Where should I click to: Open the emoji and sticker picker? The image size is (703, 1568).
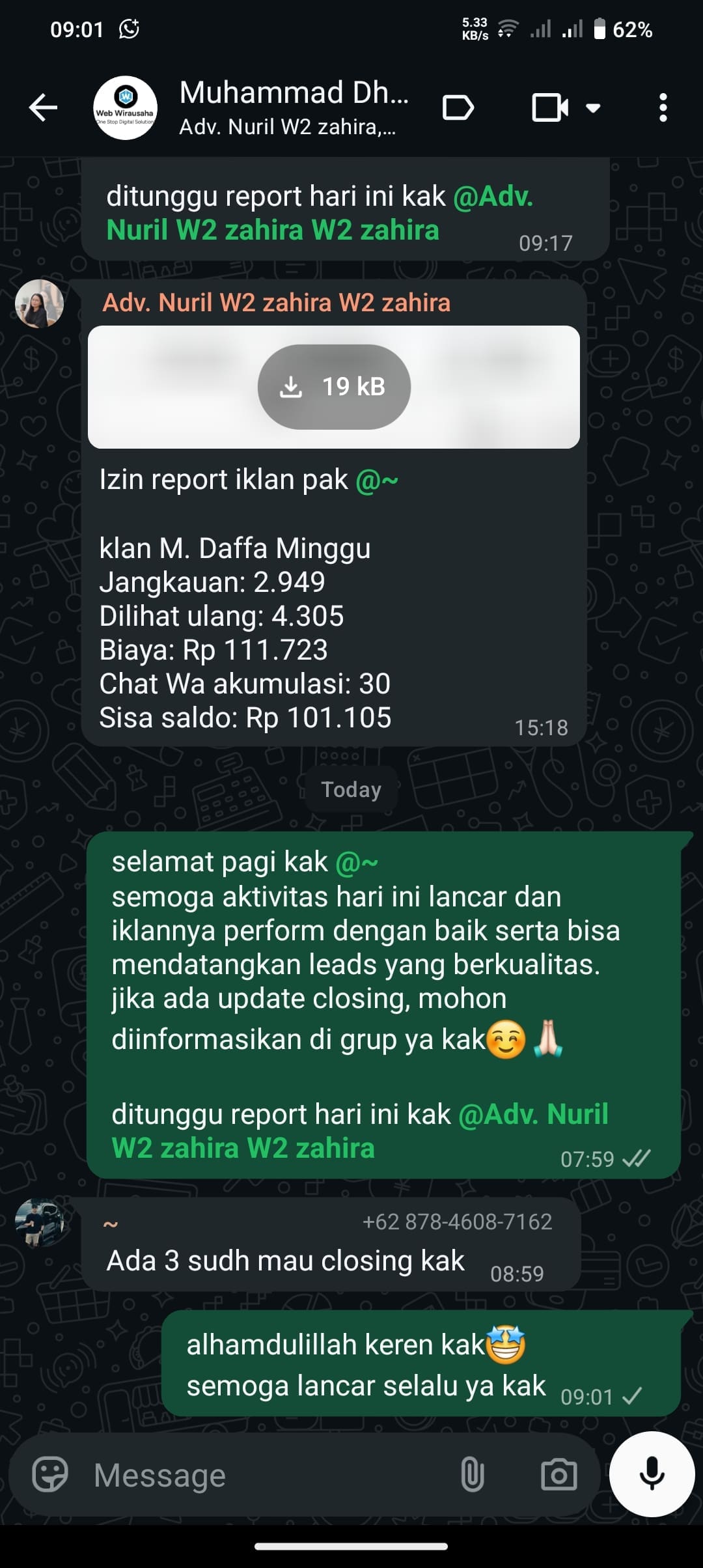point(50,1475)
